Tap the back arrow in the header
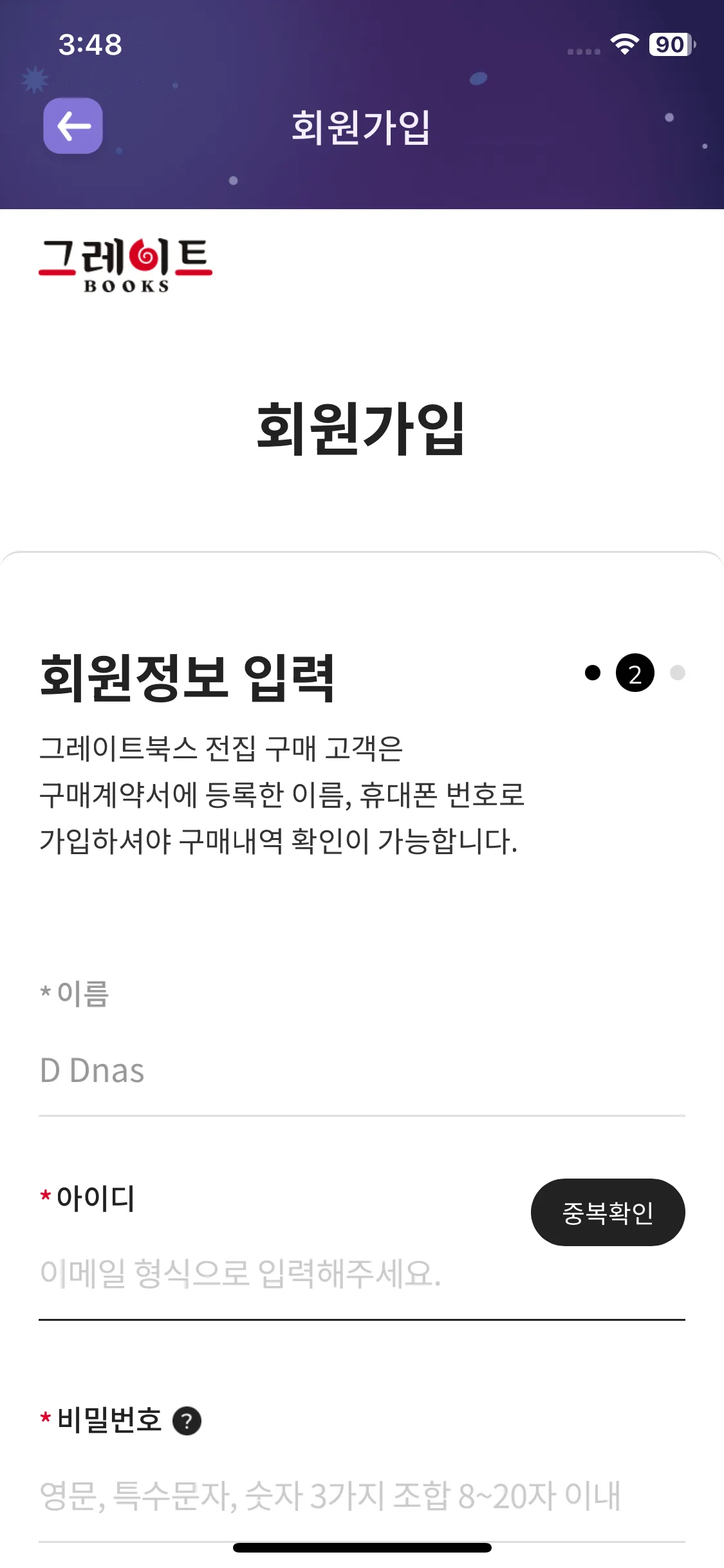 click(73, 127)
